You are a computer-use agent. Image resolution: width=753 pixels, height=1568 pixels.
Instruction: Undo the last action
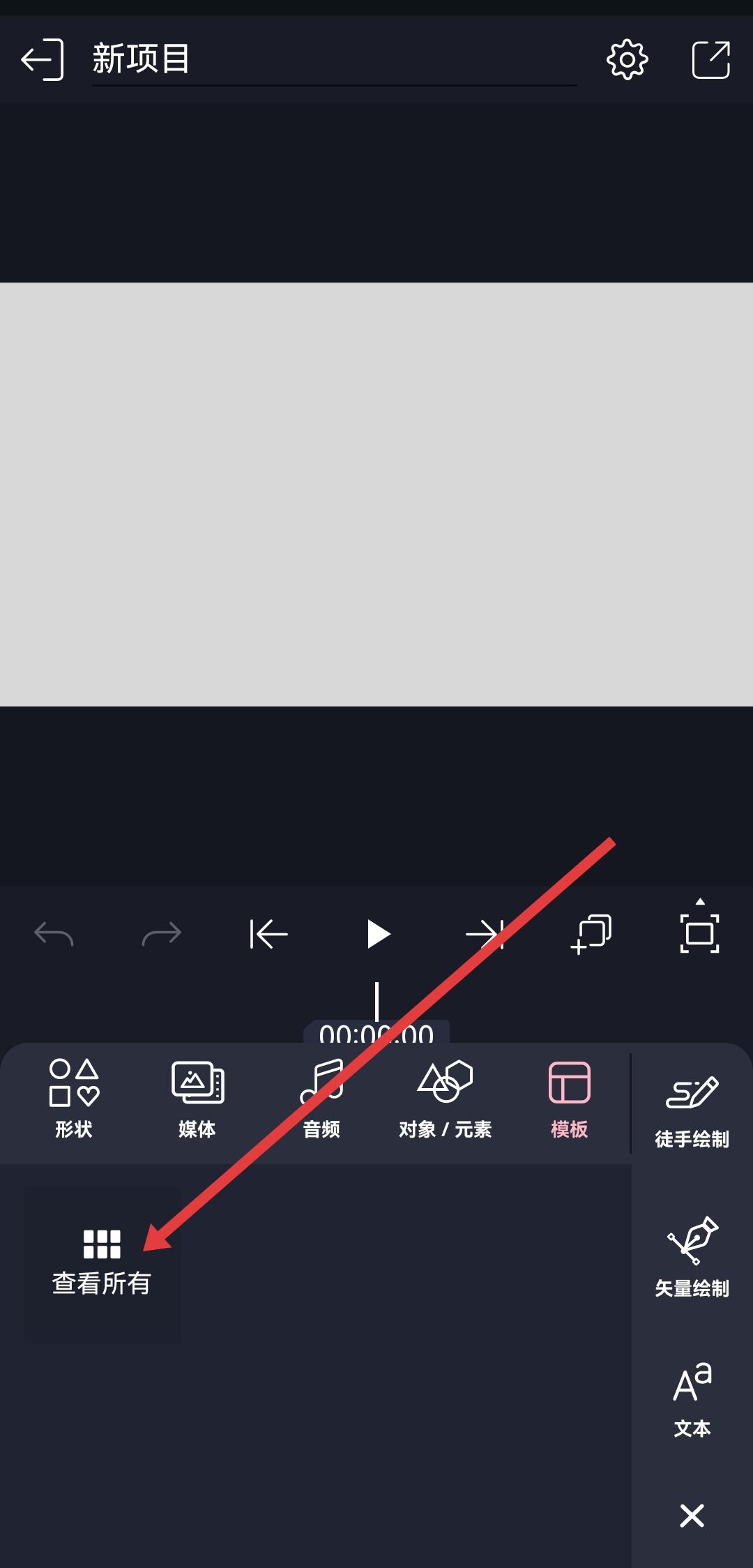point(54,934)
